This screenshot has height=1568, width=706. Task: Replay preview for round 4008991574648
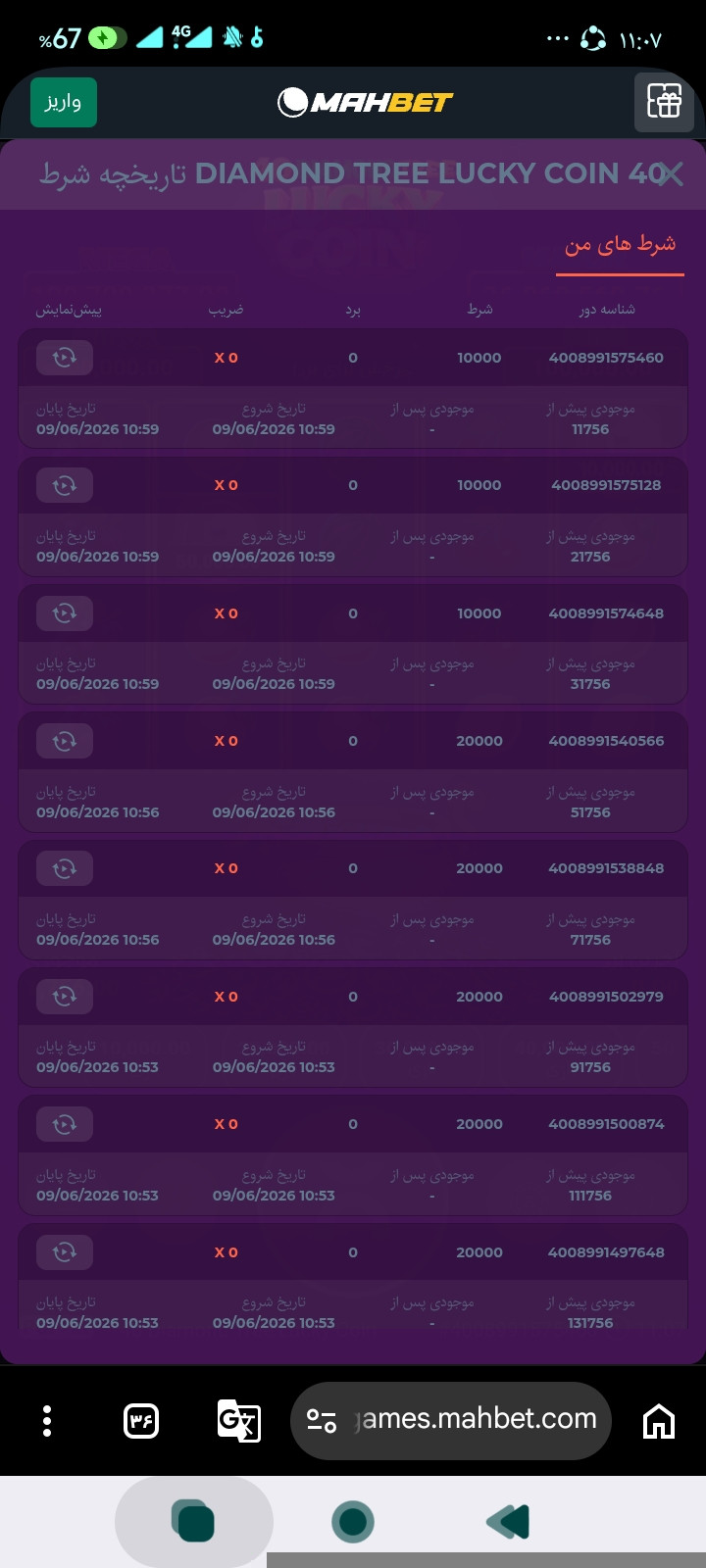(x=65, y=613)
